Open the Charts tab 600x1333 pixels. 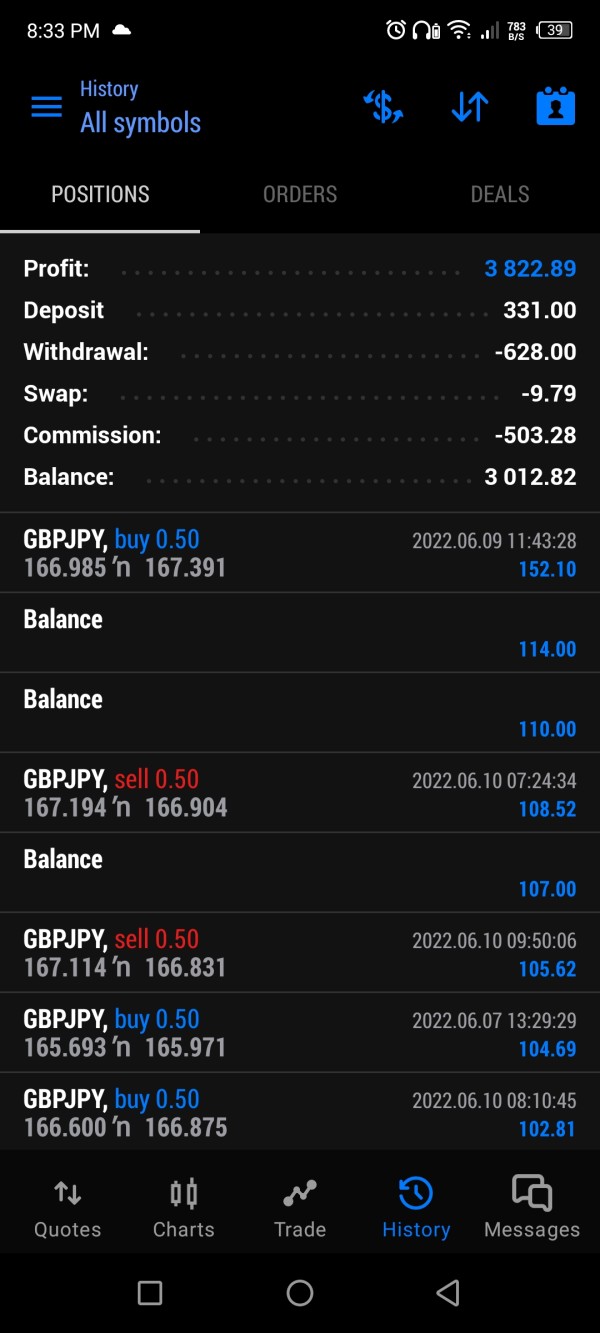[x=184, y=1208]
